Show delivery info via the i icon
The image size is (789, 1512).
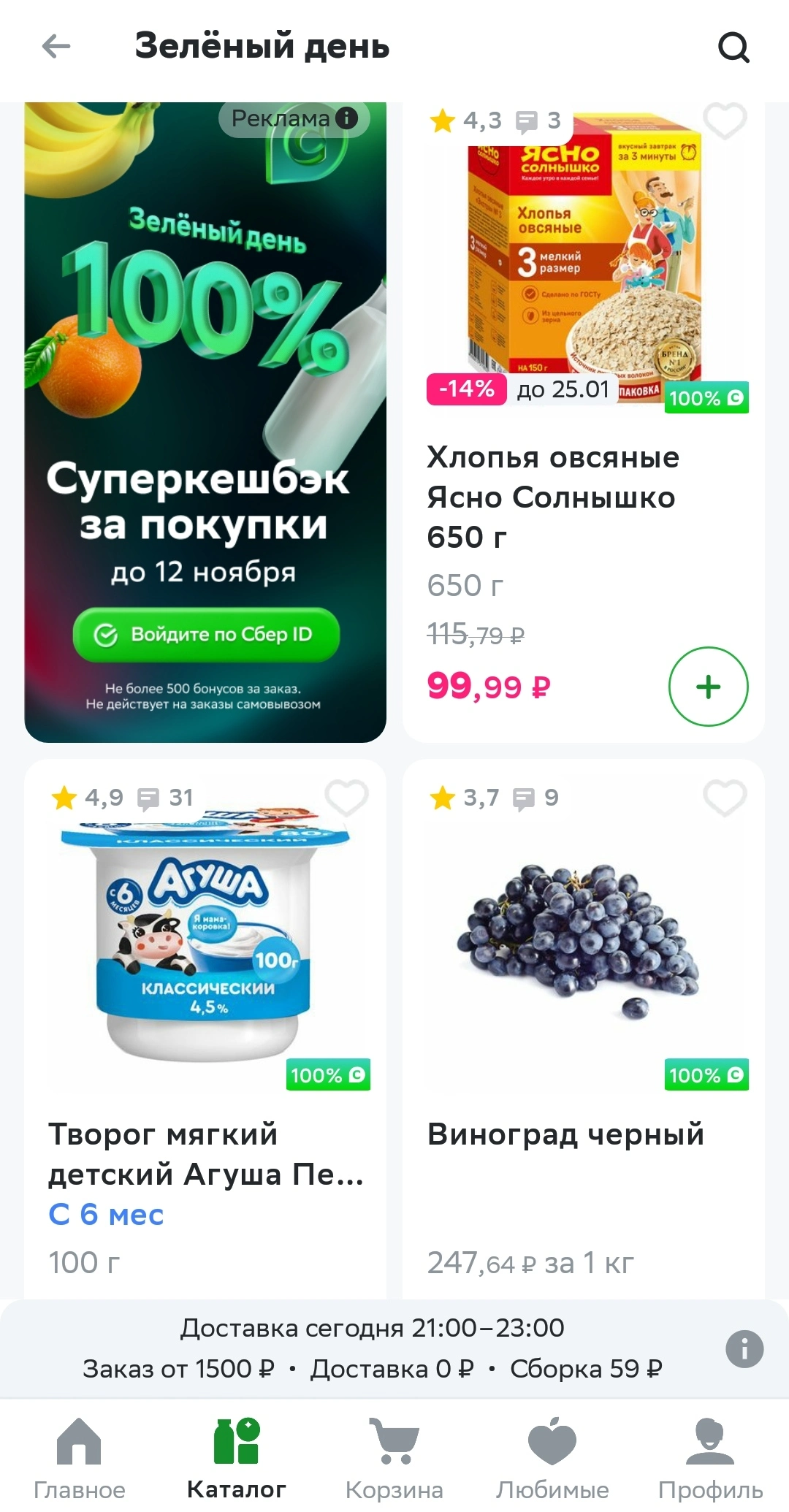click(744, 1348)
